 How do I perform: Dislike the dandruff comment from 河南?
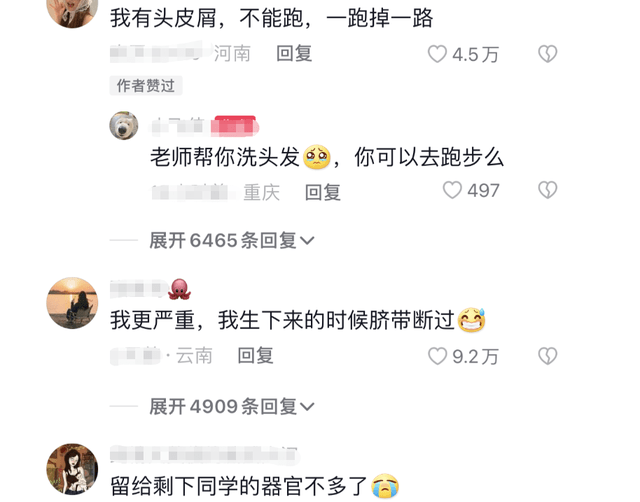pyautogui.click(x=547, y=54)
